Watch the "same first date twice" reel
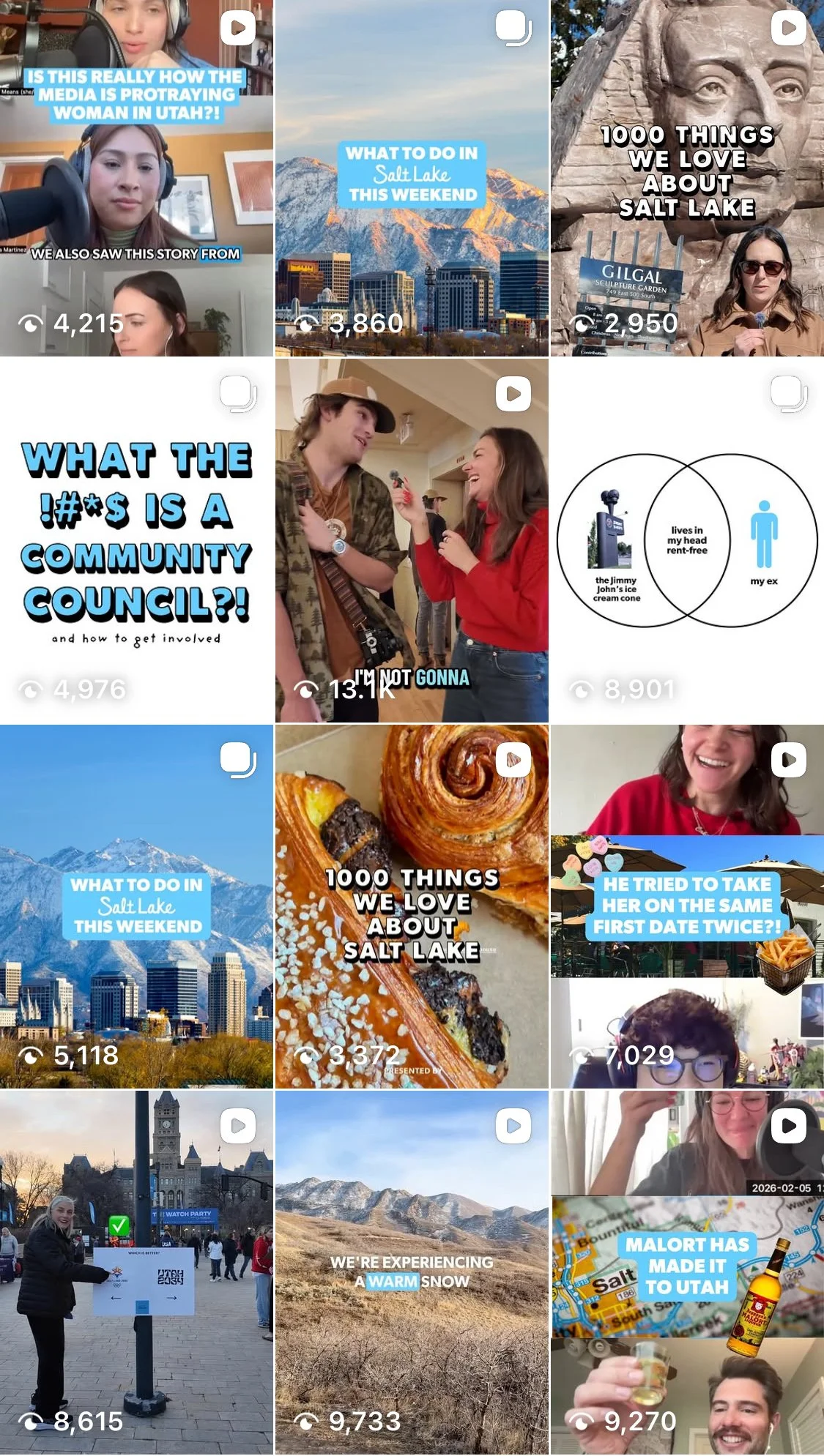This screenshot has height=1456, width=824. point(687,906)
